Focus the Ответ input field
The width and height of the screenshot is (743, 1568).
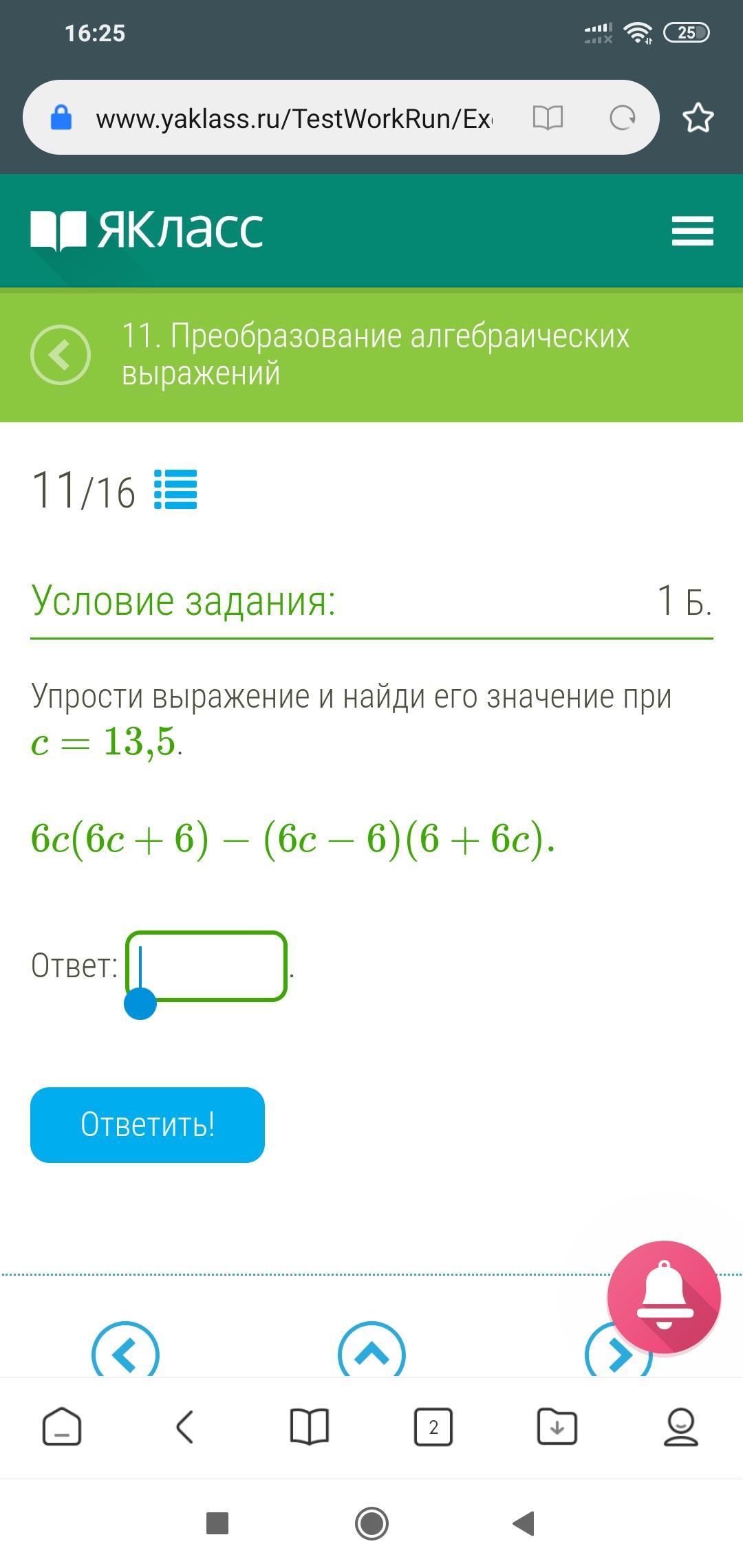[x=206, y=966]
